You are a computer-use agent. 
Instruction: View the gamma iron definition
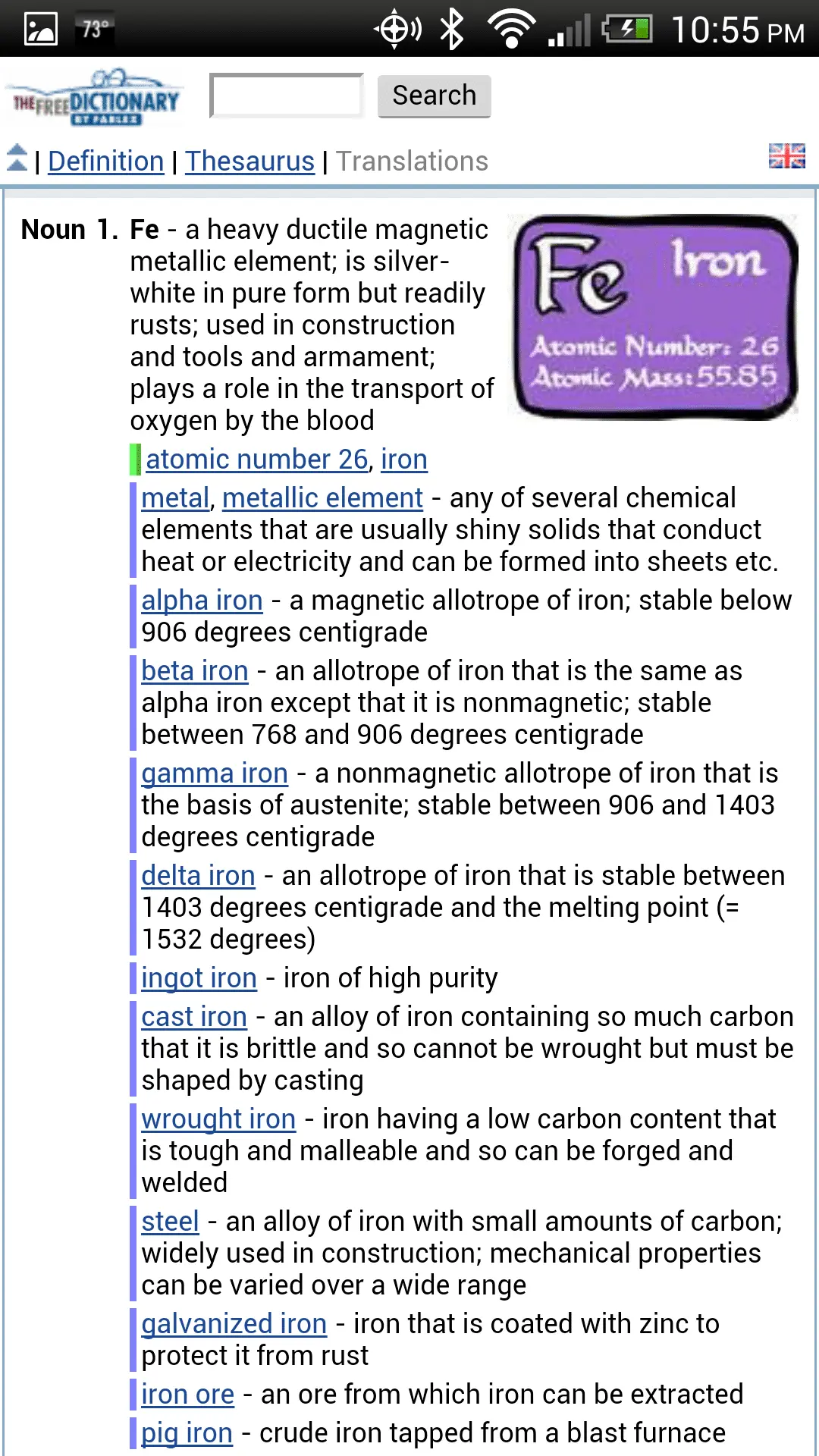point(215,773)
